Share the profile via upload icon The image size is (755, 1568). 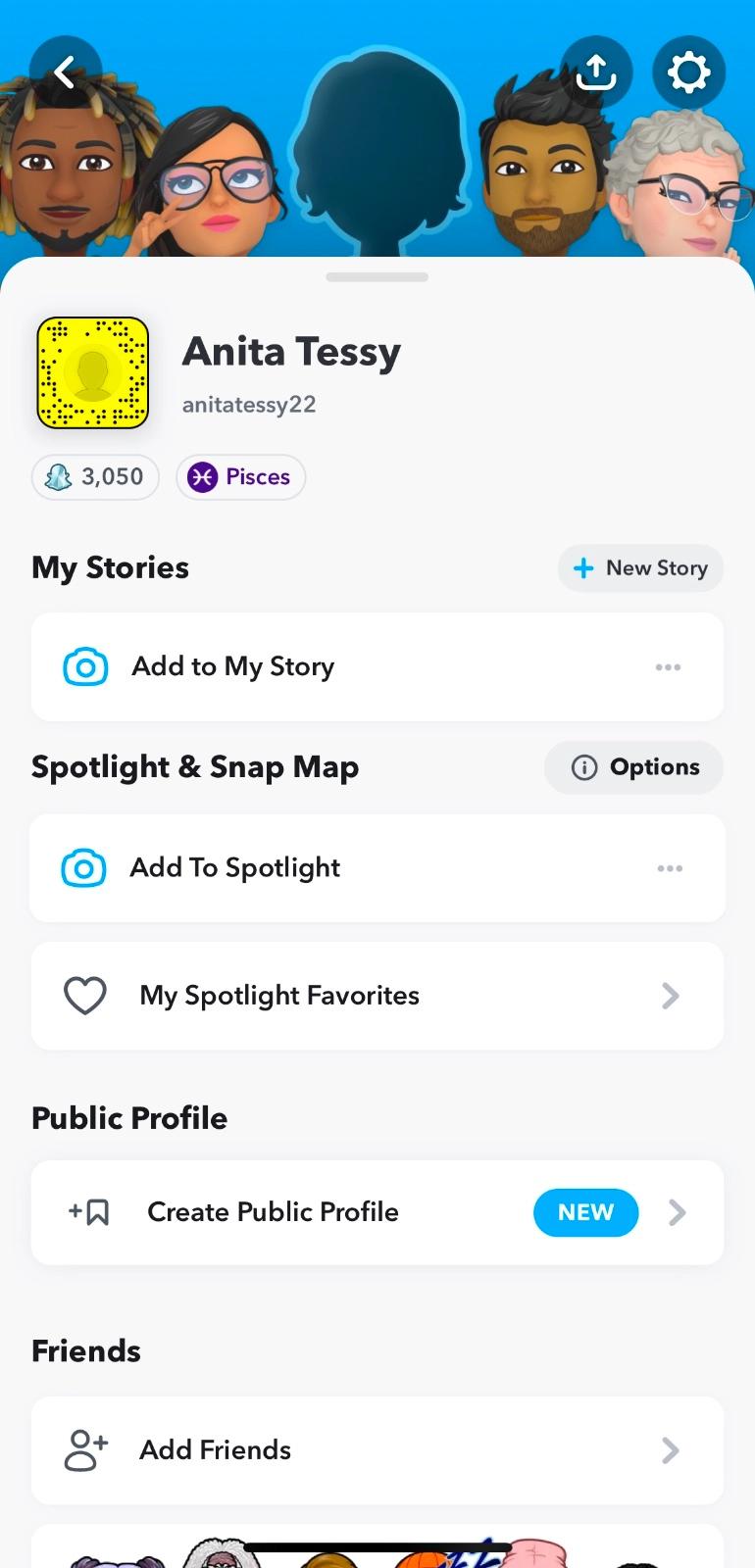(596, 72)
